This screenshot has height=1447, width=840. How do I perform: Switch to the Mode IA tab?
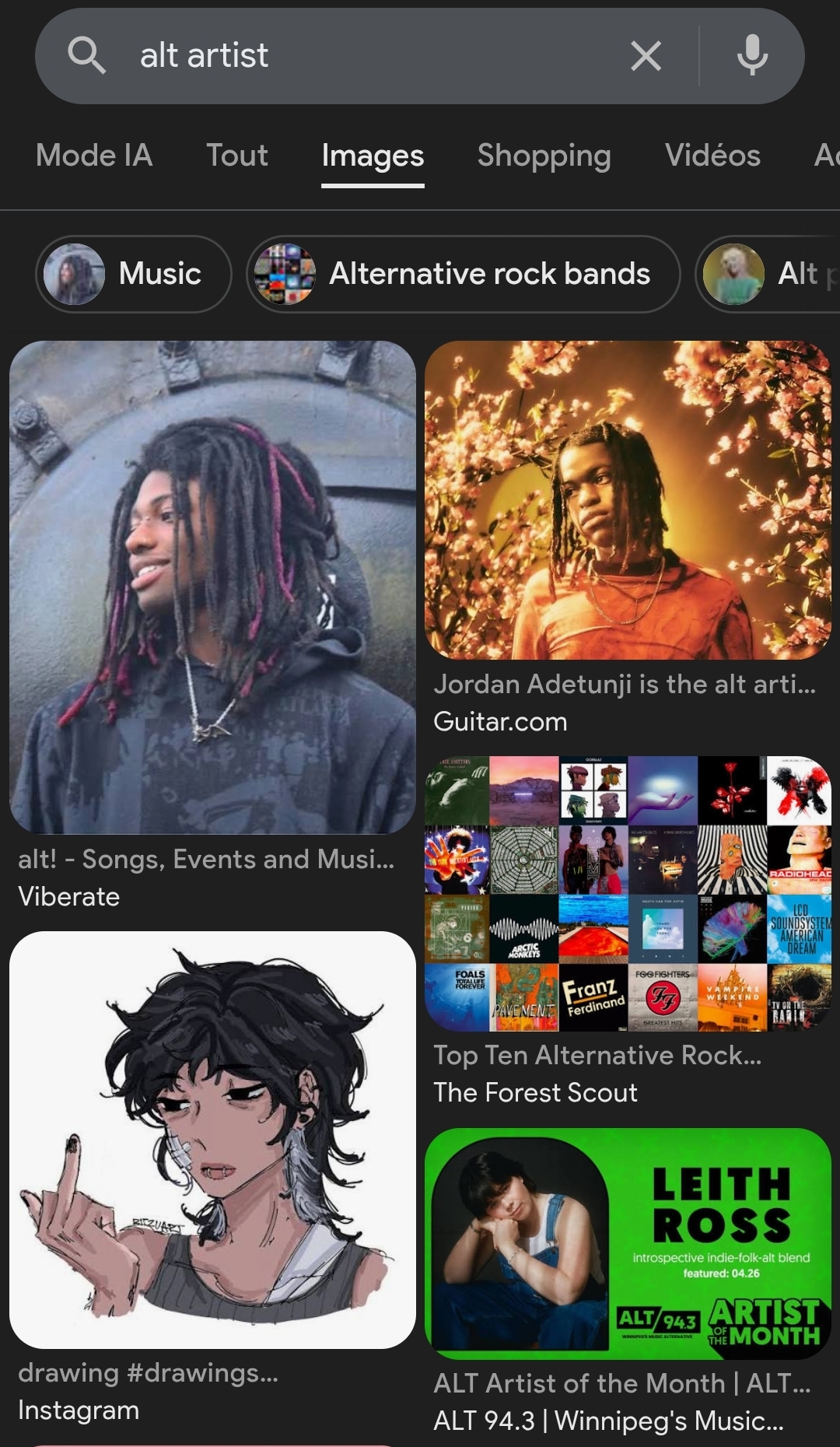[94, 156]
